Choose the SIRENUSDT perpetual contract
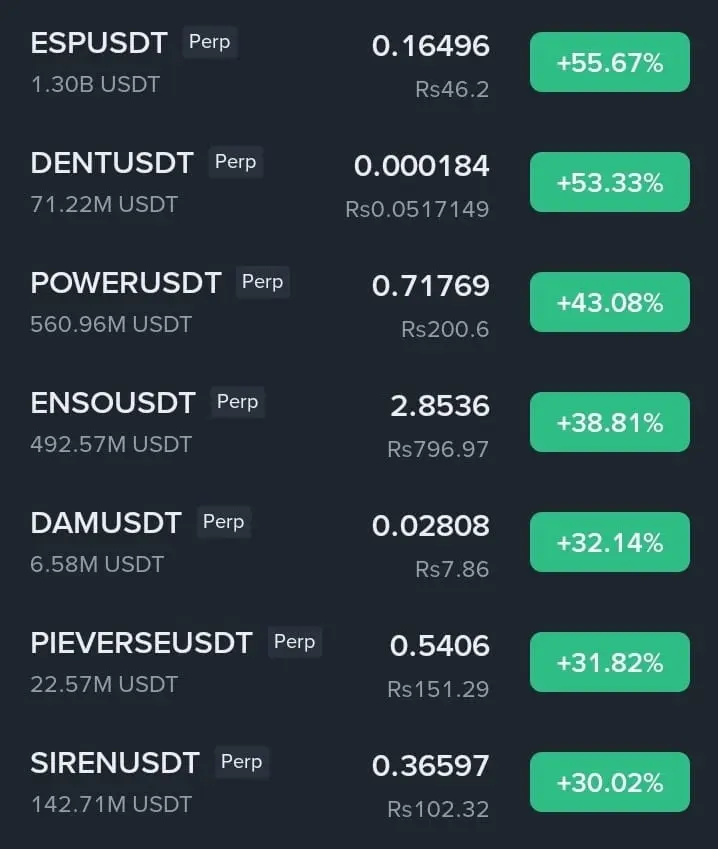This screenshot has height=849, width=718. click(115, 764)
